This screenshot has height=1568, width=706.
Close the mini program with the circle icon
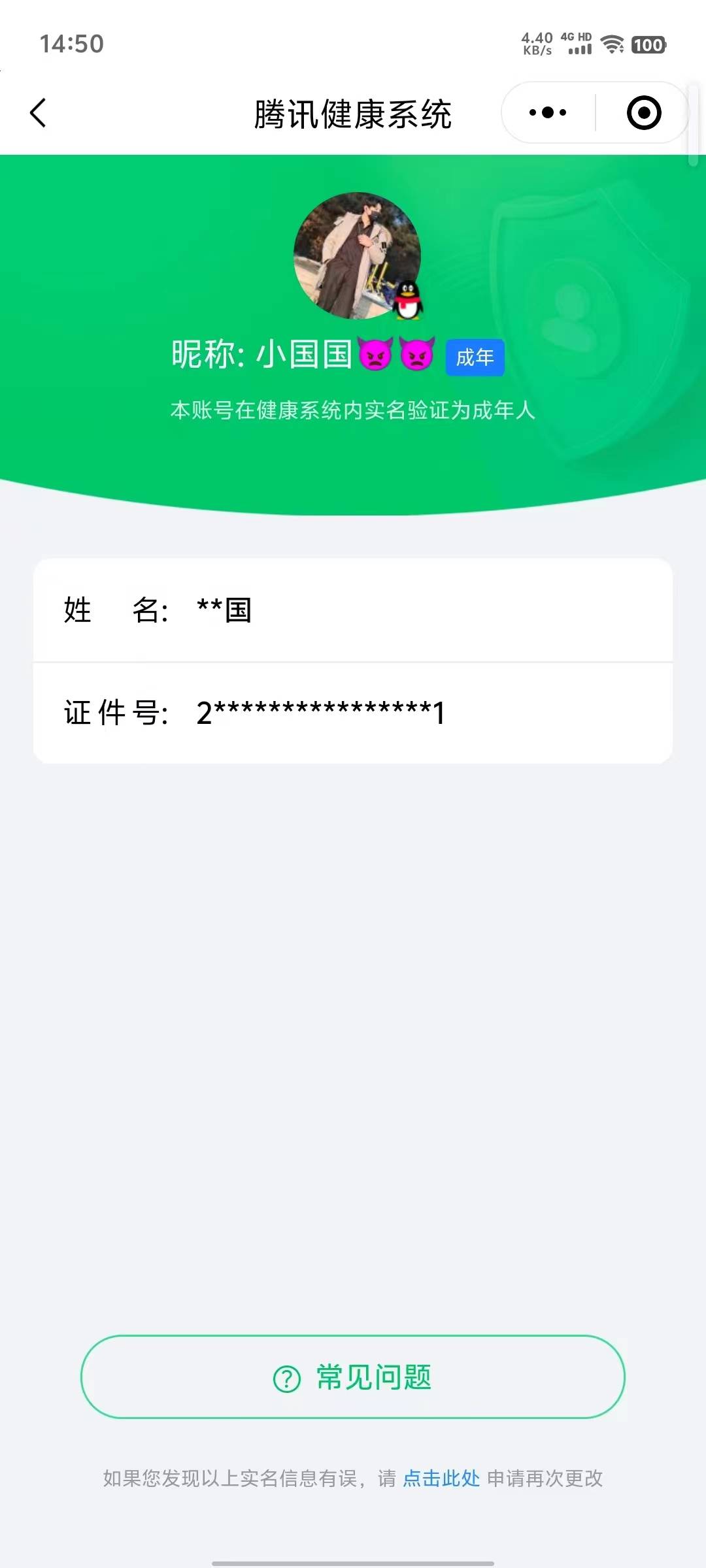coord(644,112)
